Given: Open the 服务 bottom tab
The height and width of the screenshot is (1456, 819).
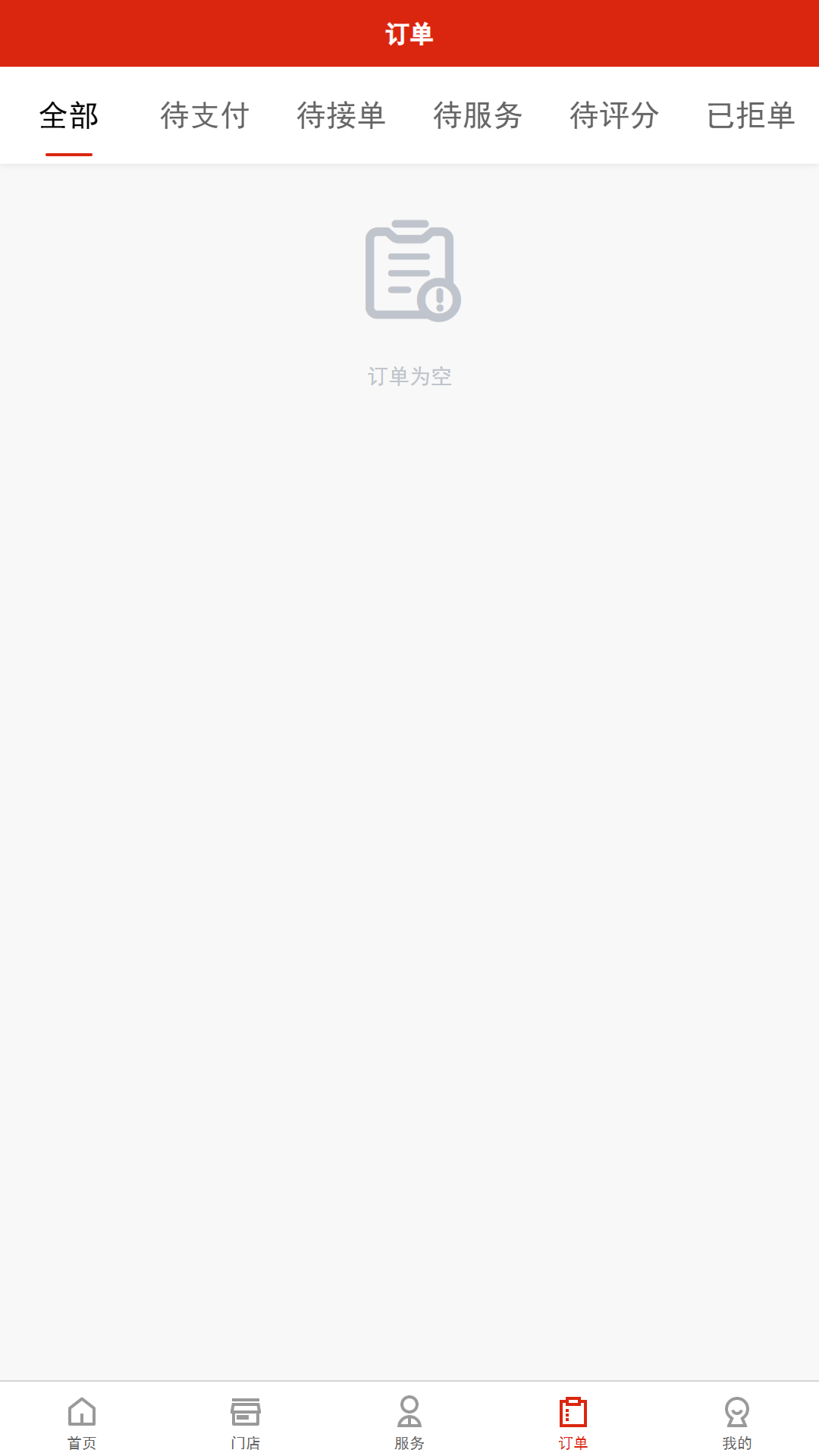Looking at the screenshot, I should [409, 1423].
